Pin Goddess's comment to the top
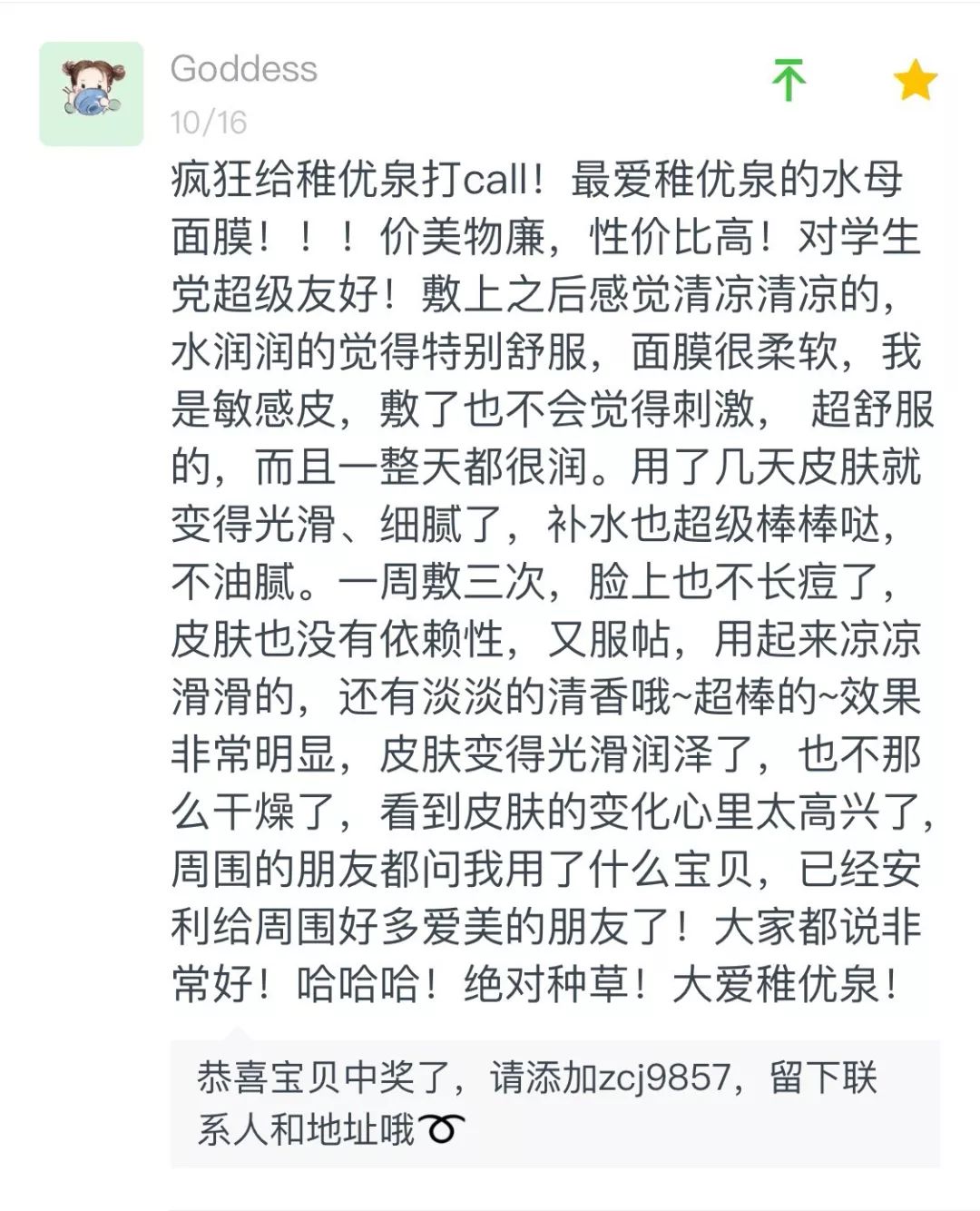The width and height of the screenshot is (980, 1211). [788, 80]
